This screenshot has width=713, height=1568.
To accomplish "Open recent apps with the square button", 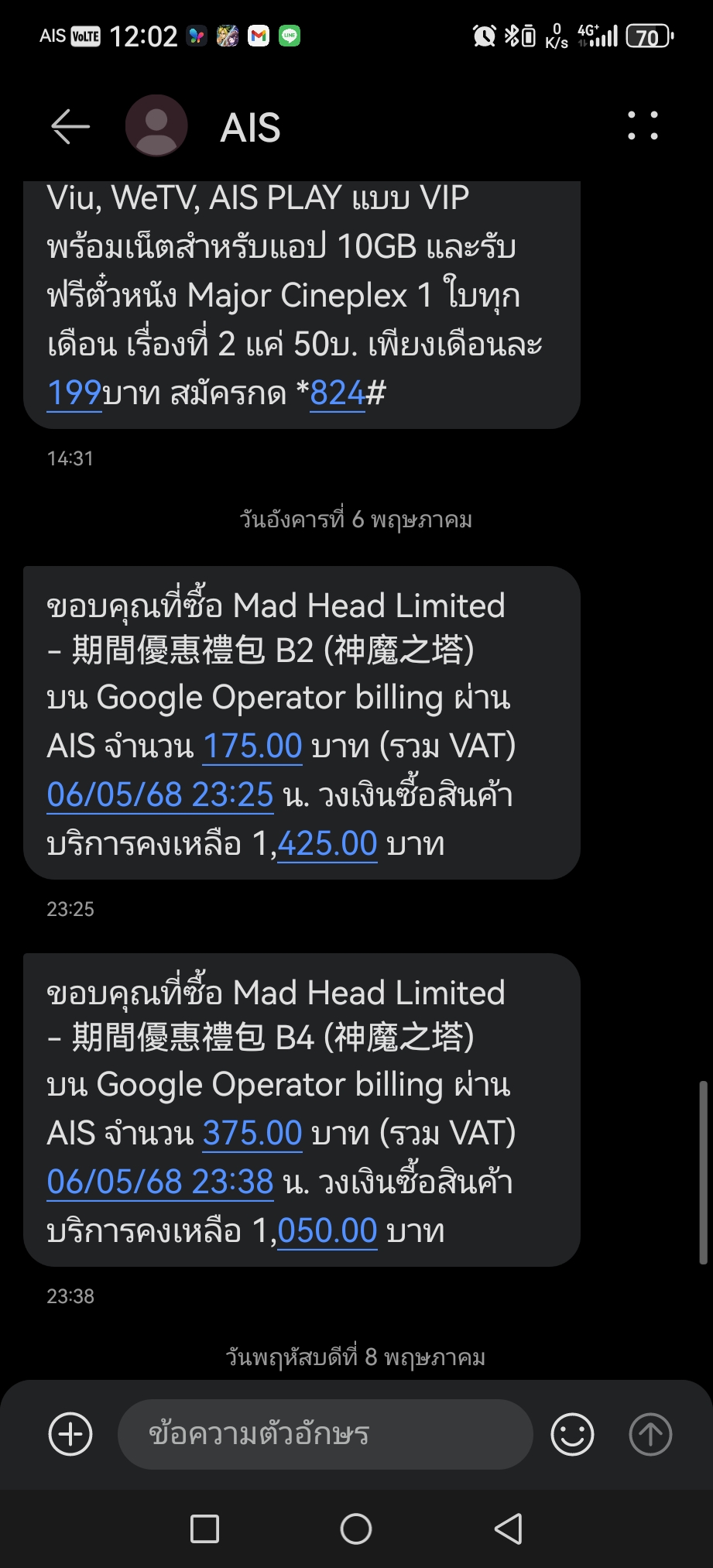I will [204, 1529].
